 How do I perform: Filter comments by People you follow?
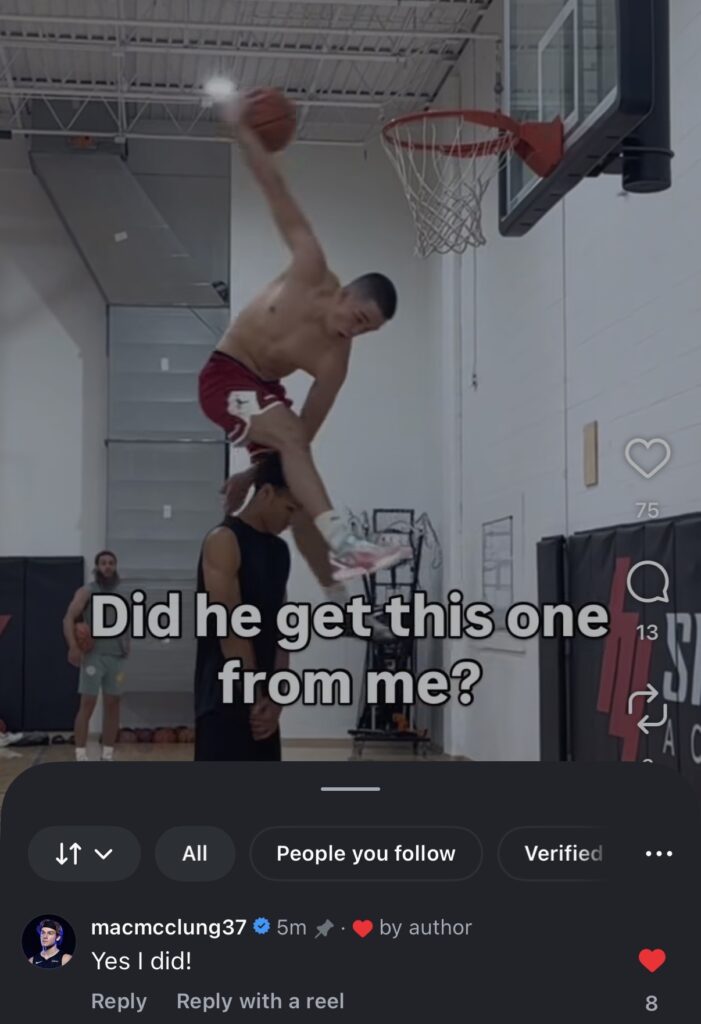365,853
